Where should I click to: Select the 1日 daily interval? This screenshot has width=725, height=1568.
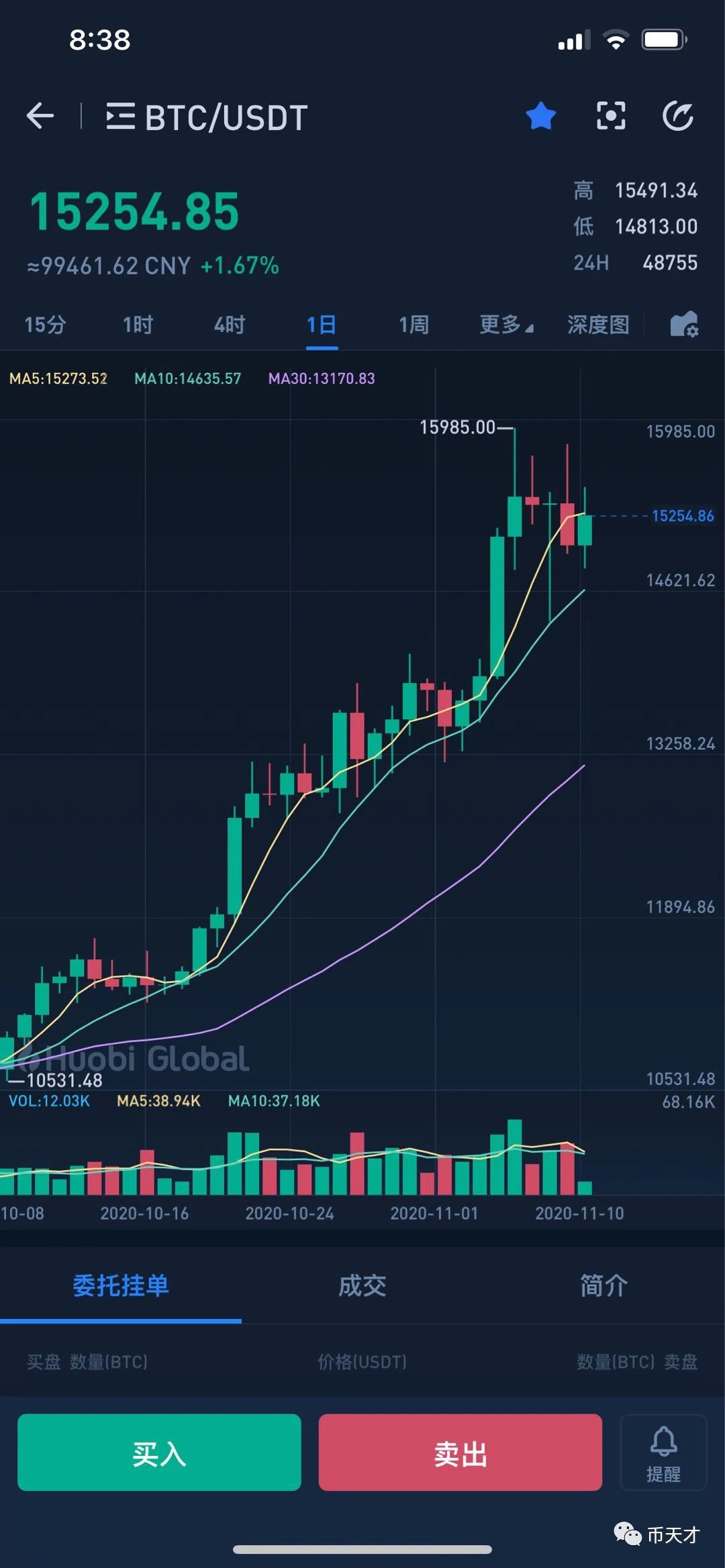(322, 325)
